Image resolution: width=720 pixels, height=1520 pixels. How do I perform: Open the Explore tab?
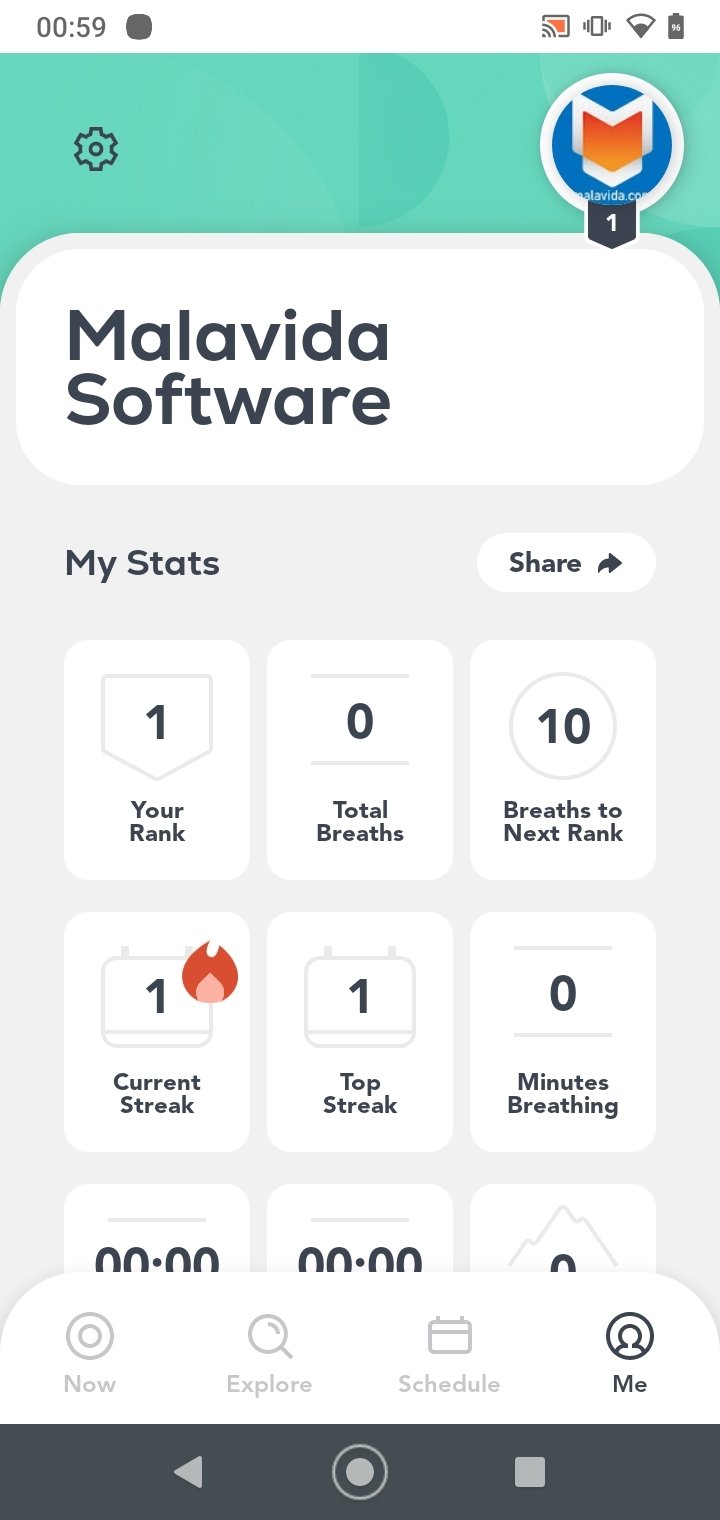point(269,1354)
